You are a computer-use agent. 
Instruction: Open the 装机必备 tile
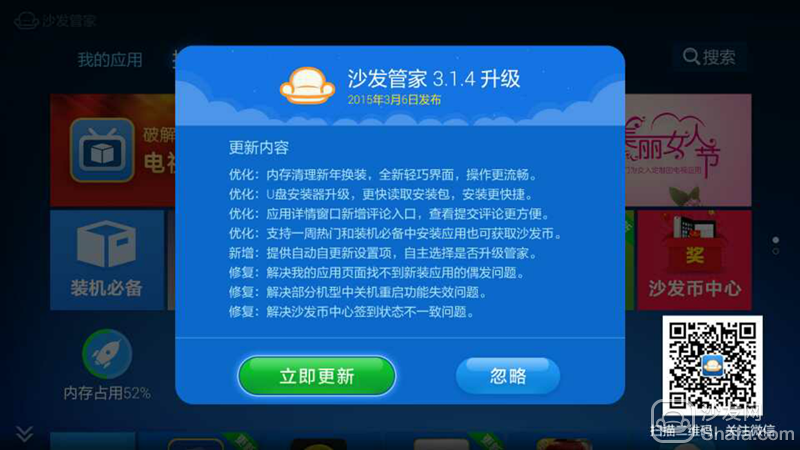point(107,258)
